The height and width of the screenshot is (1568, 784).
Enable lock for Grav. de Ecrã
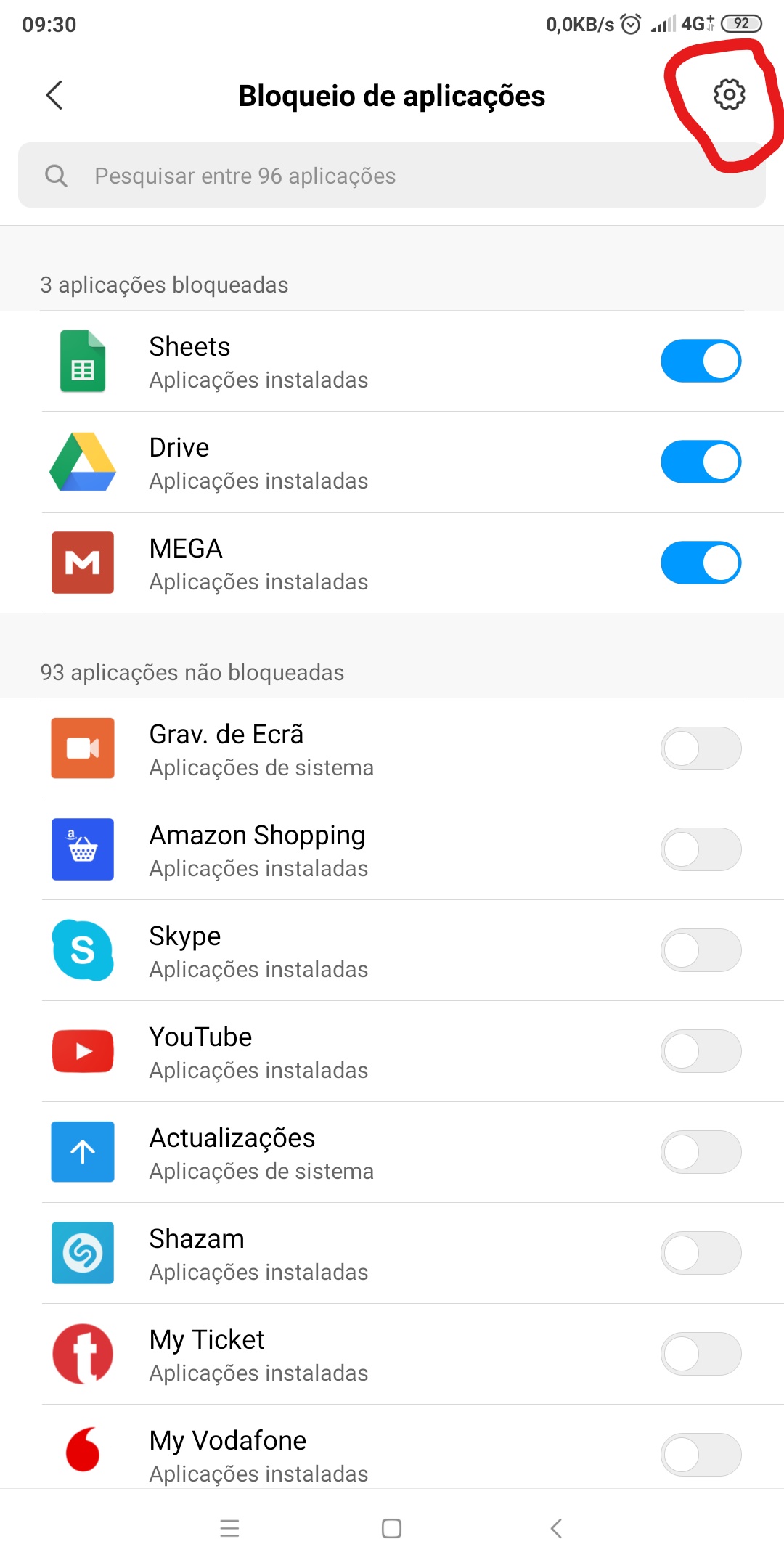701,748
